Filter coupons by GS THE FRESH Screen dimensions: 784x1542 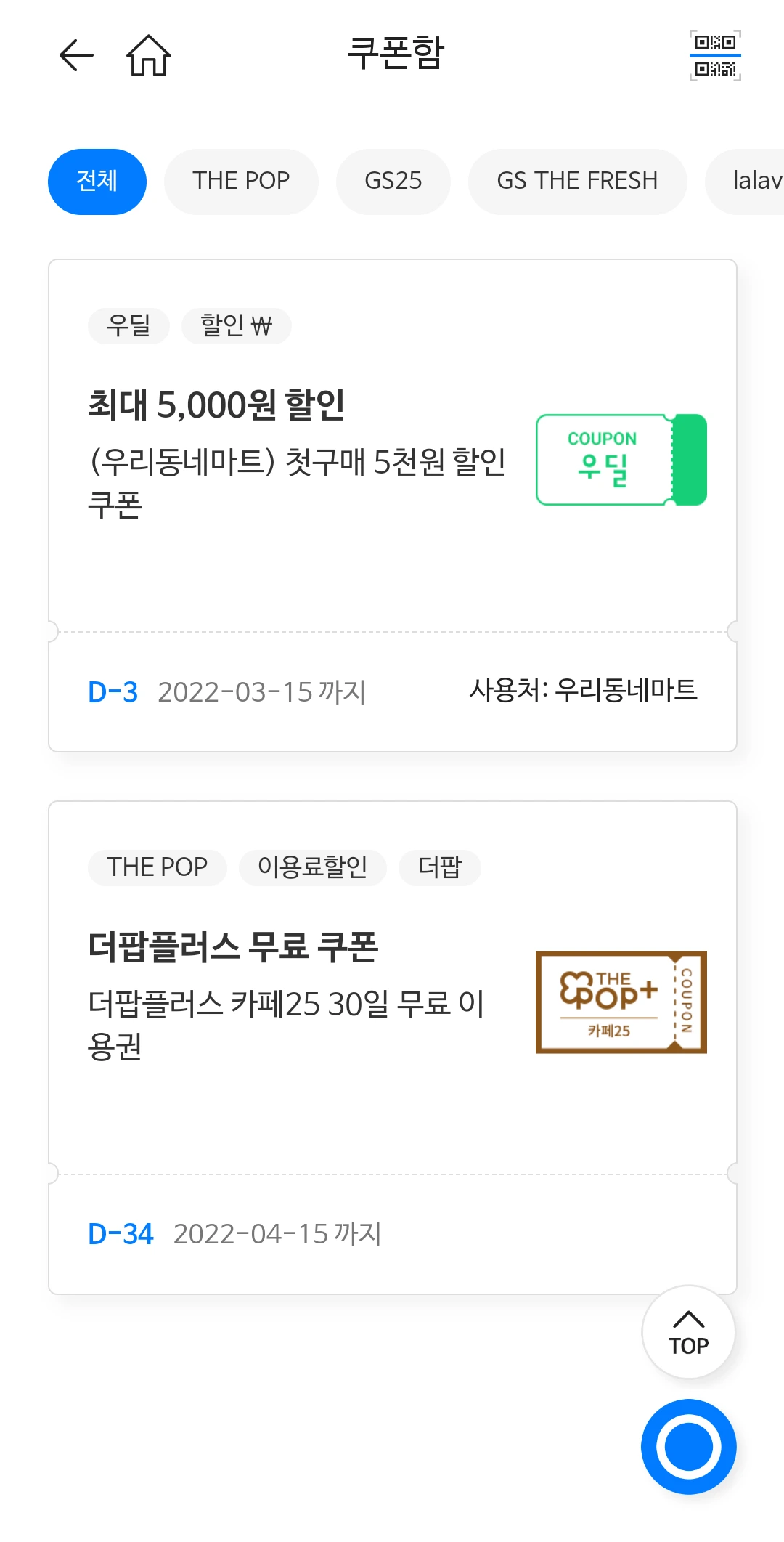(577, 182)
